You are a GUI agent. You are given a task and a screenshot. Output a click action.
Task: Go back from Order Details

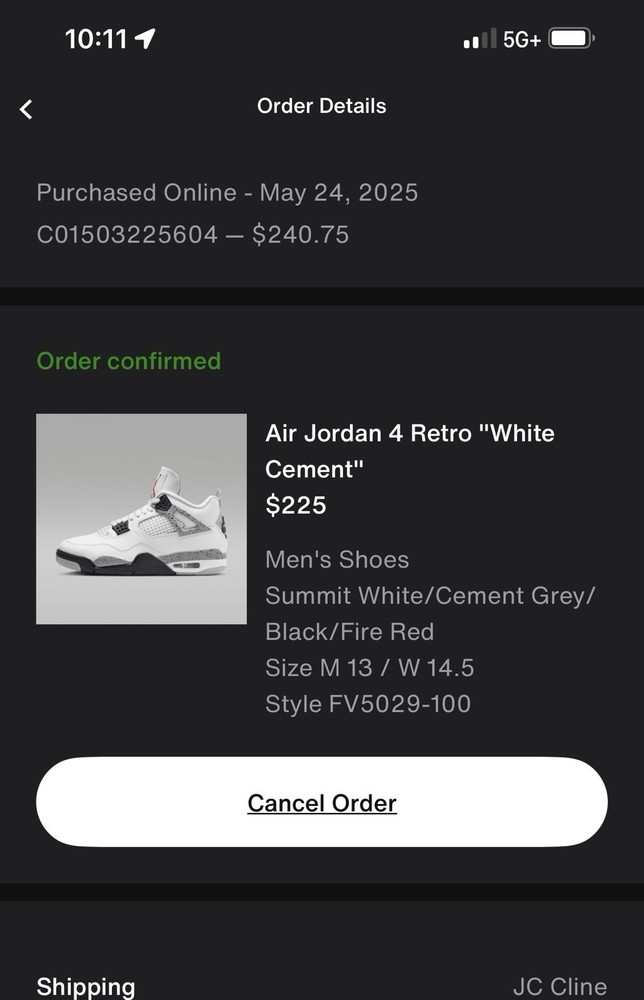[x=27, y=109]
